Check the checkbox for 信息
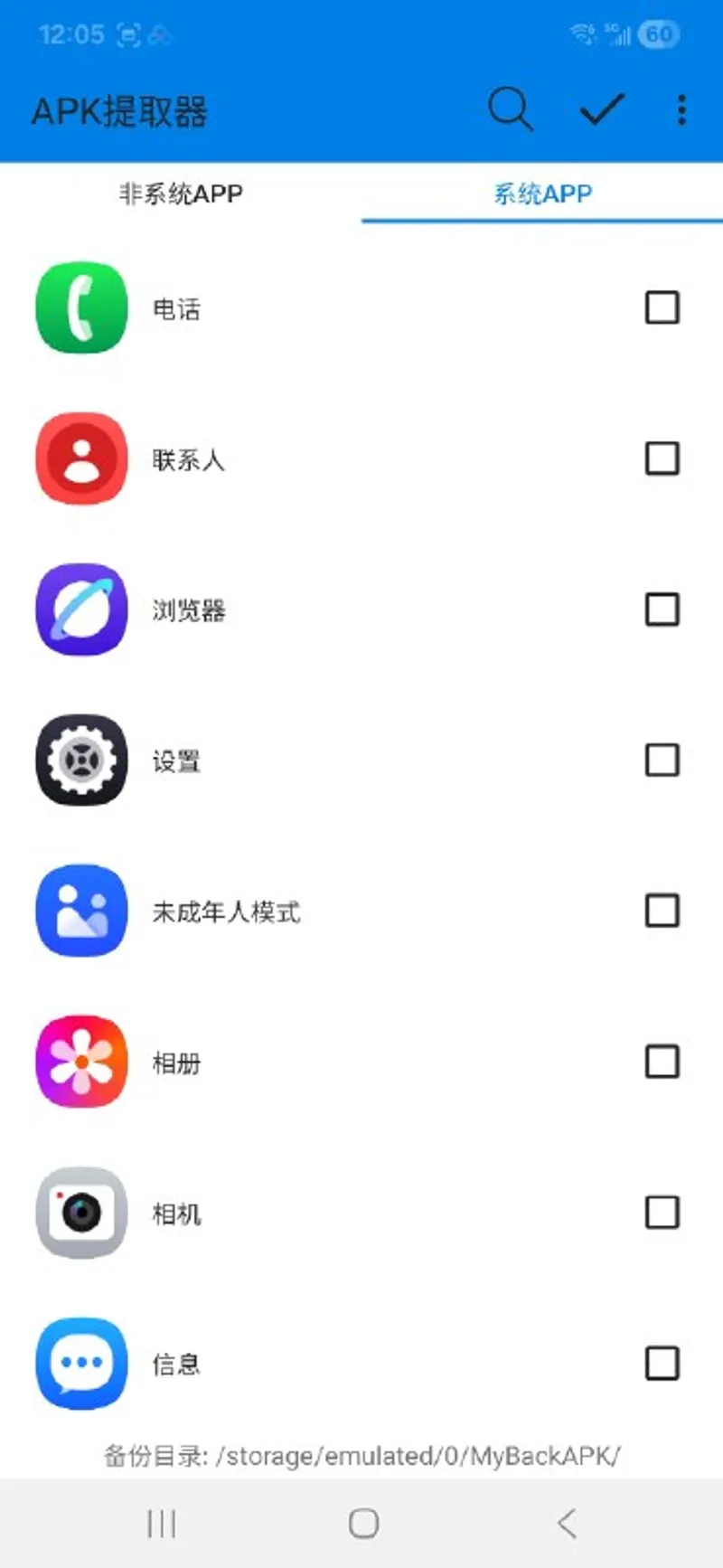 [662, 1364]
